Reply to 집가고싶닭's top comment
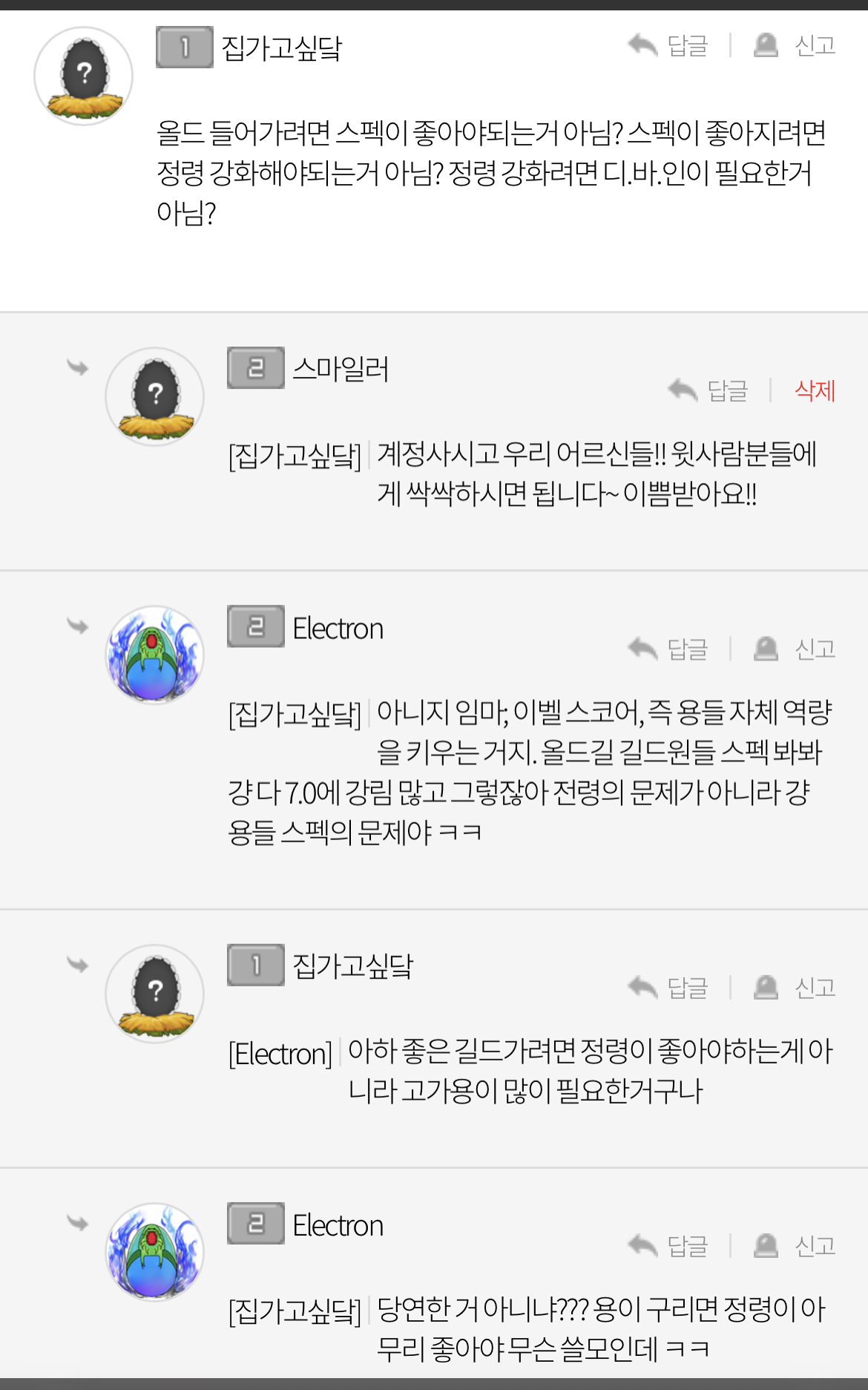This screenshot has height=1390, width=868. 668,46
